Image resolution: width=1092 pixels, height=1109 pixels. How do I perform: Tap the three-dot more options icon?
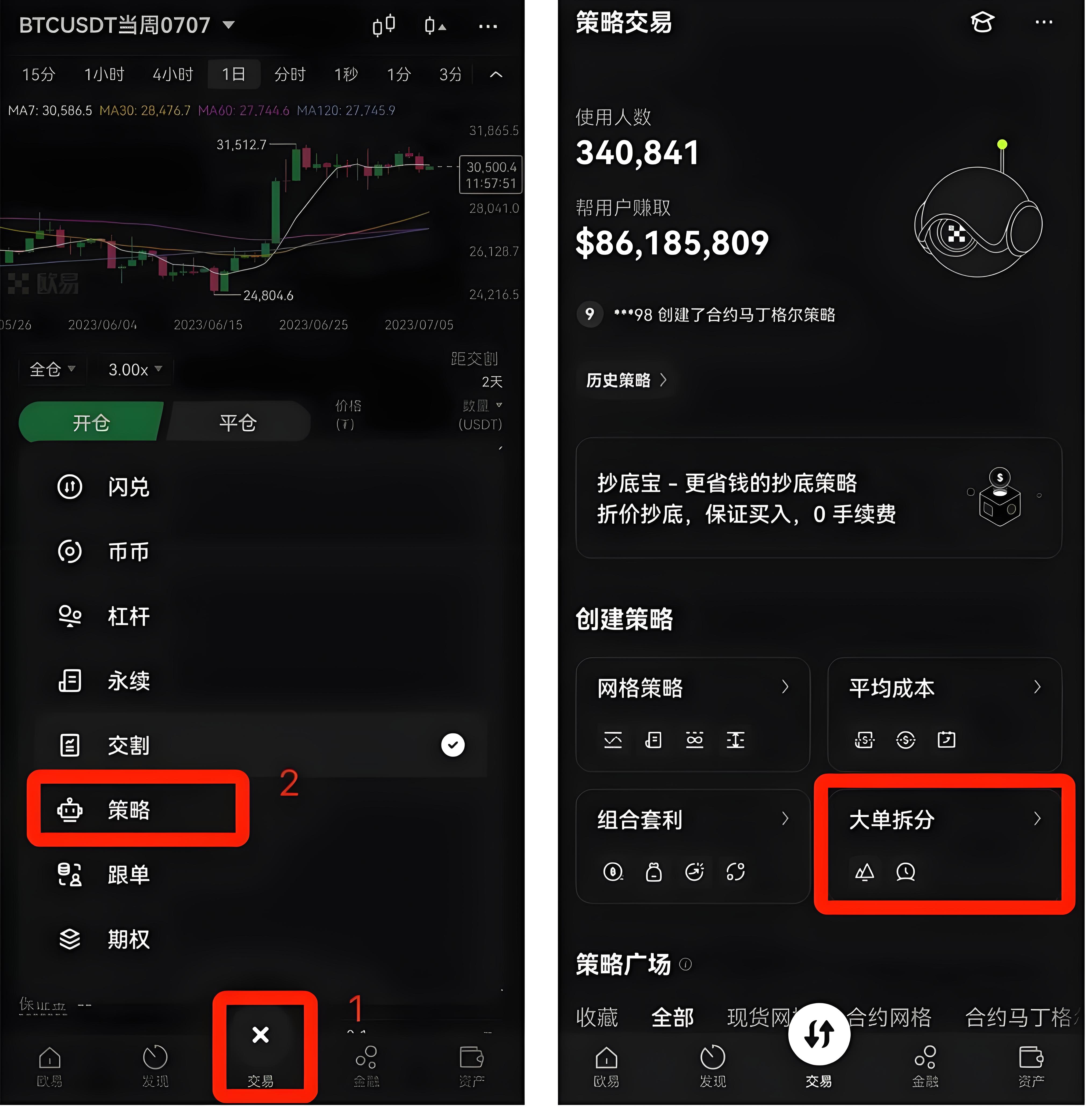(487, 26)
